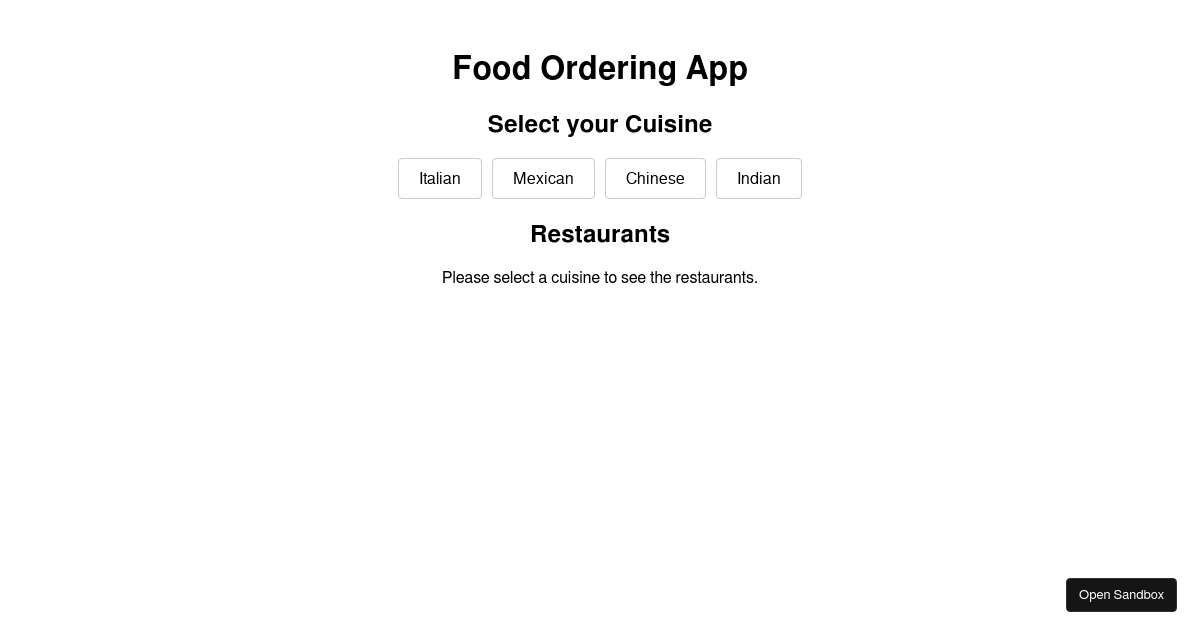The width and height of the screenshot is (1200, 630).
Task: Show Indian restaurants
Action: (x=758, y=179)
